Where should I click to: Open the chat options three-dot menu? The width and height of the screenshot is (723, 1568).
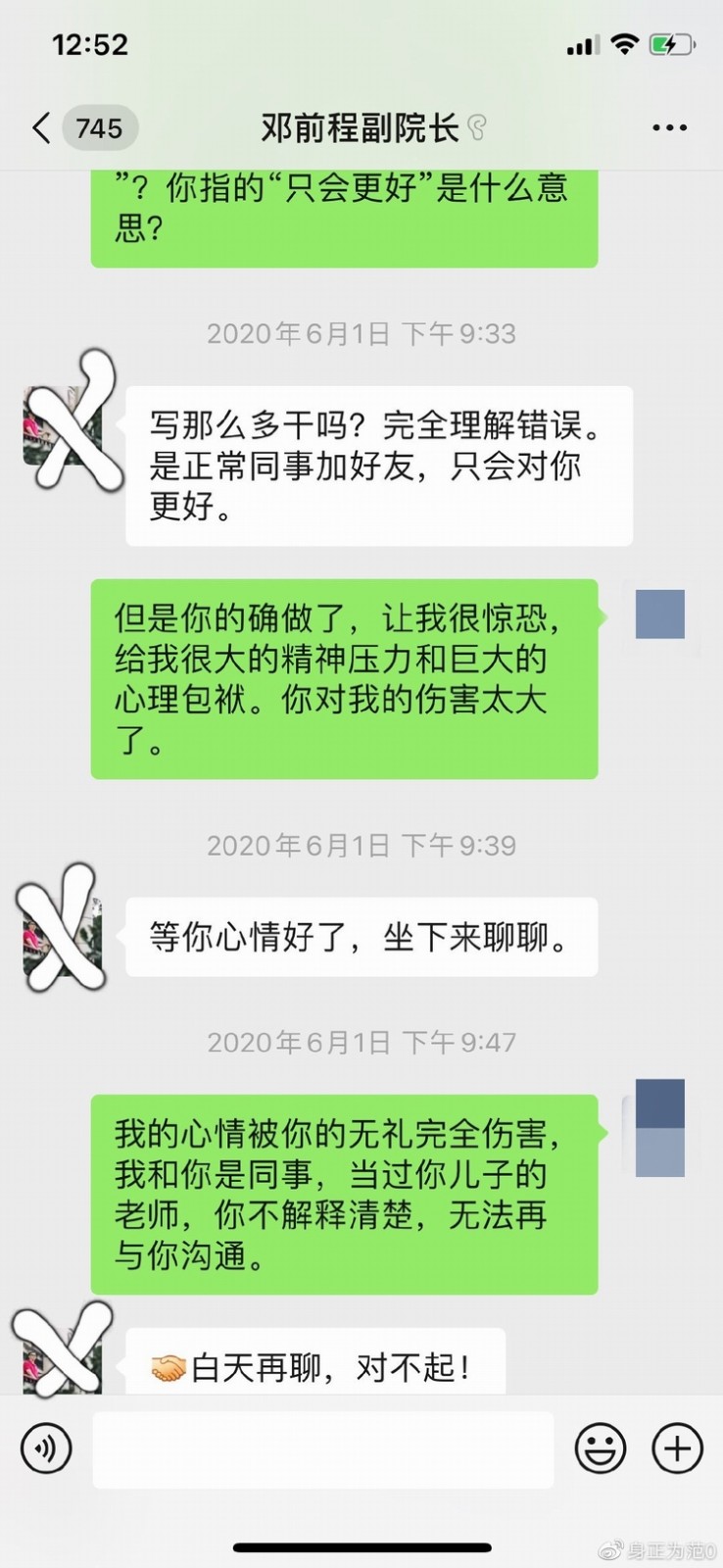(669, 128)
